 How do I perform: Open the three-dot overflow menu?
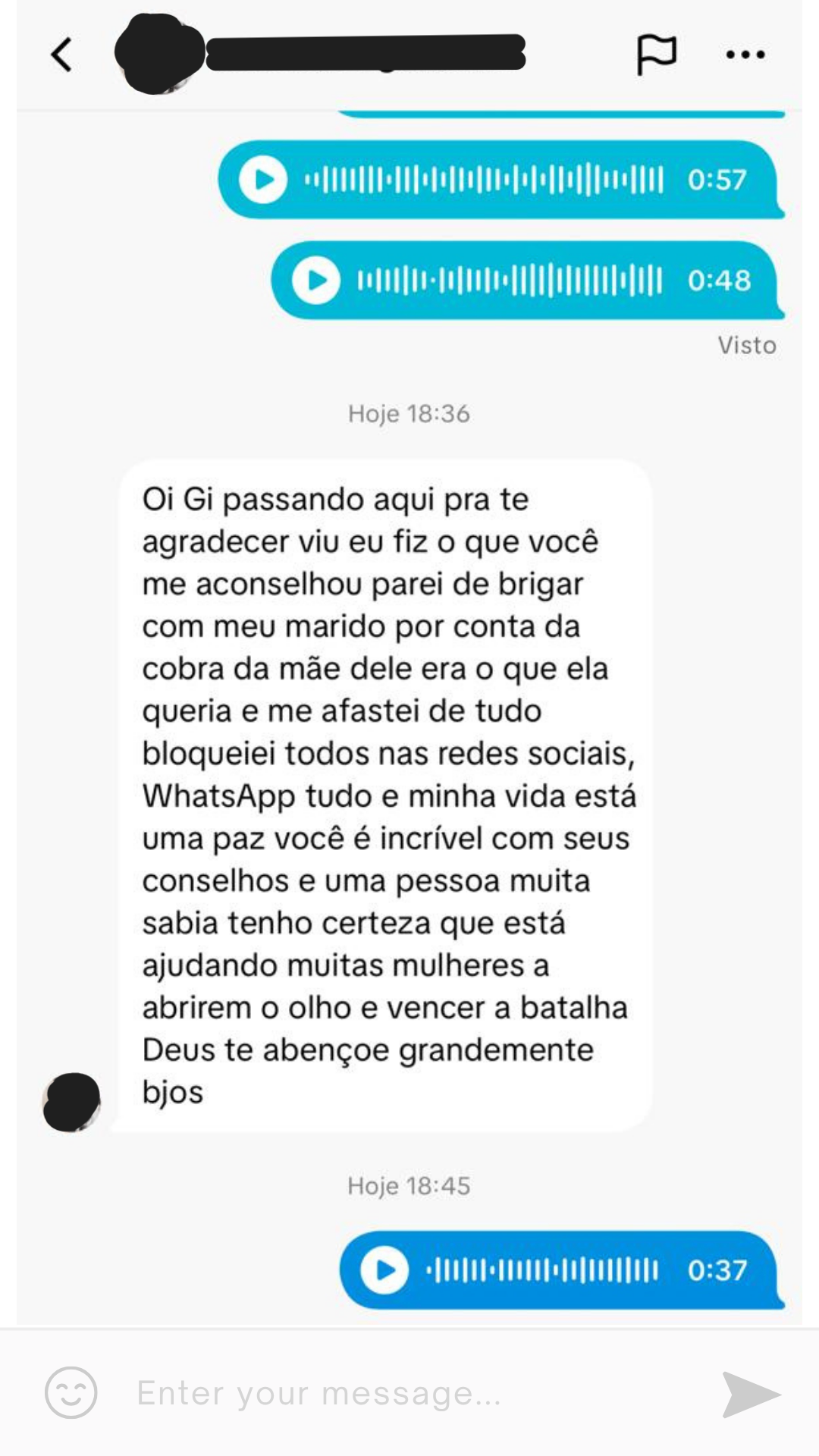[745, 55]
